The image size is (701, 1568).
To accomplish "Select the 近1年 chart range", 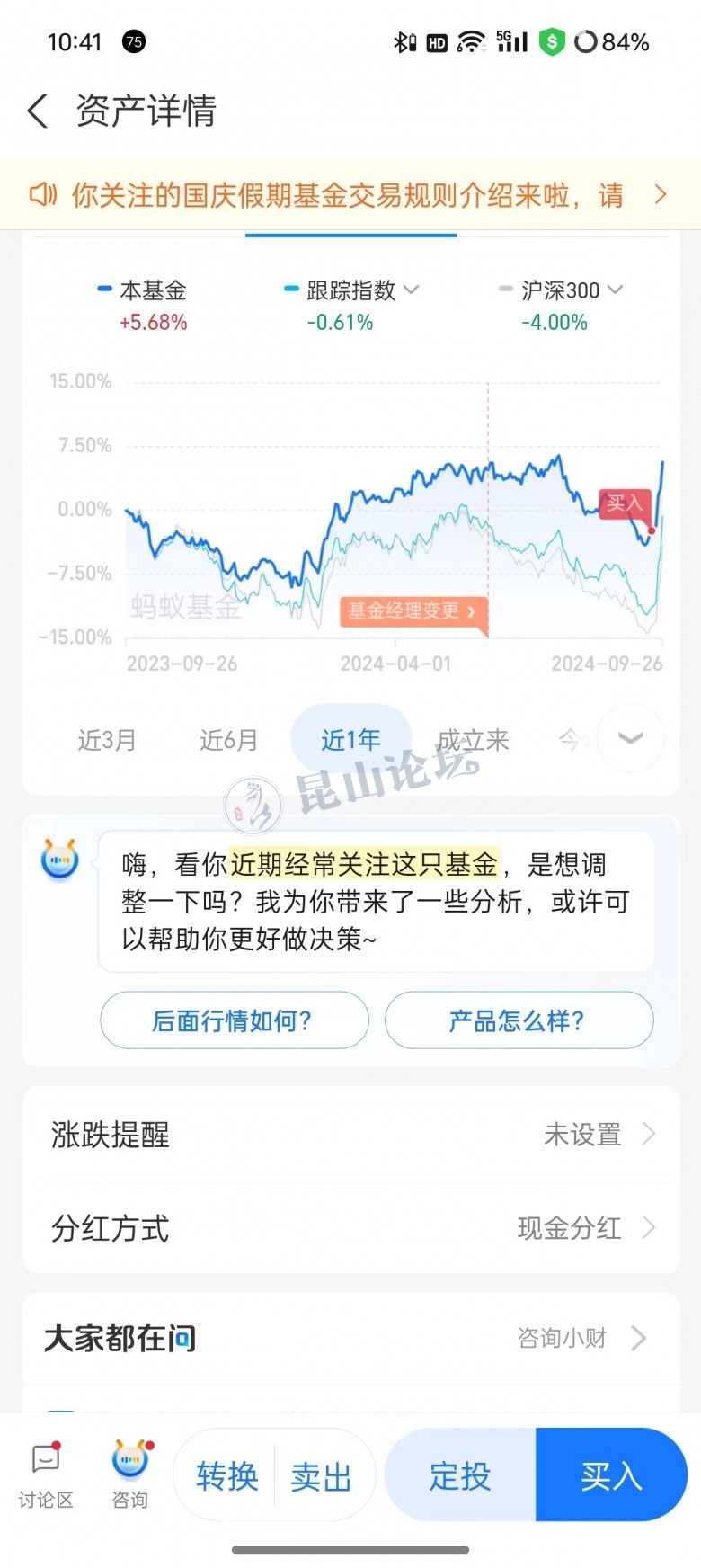I will pos(350,740).
